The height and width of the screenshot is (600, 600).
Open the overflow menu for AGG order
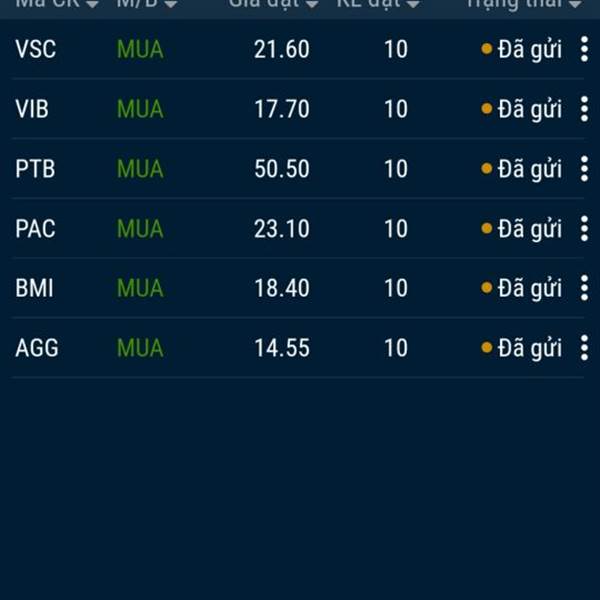tap(584, 348)
